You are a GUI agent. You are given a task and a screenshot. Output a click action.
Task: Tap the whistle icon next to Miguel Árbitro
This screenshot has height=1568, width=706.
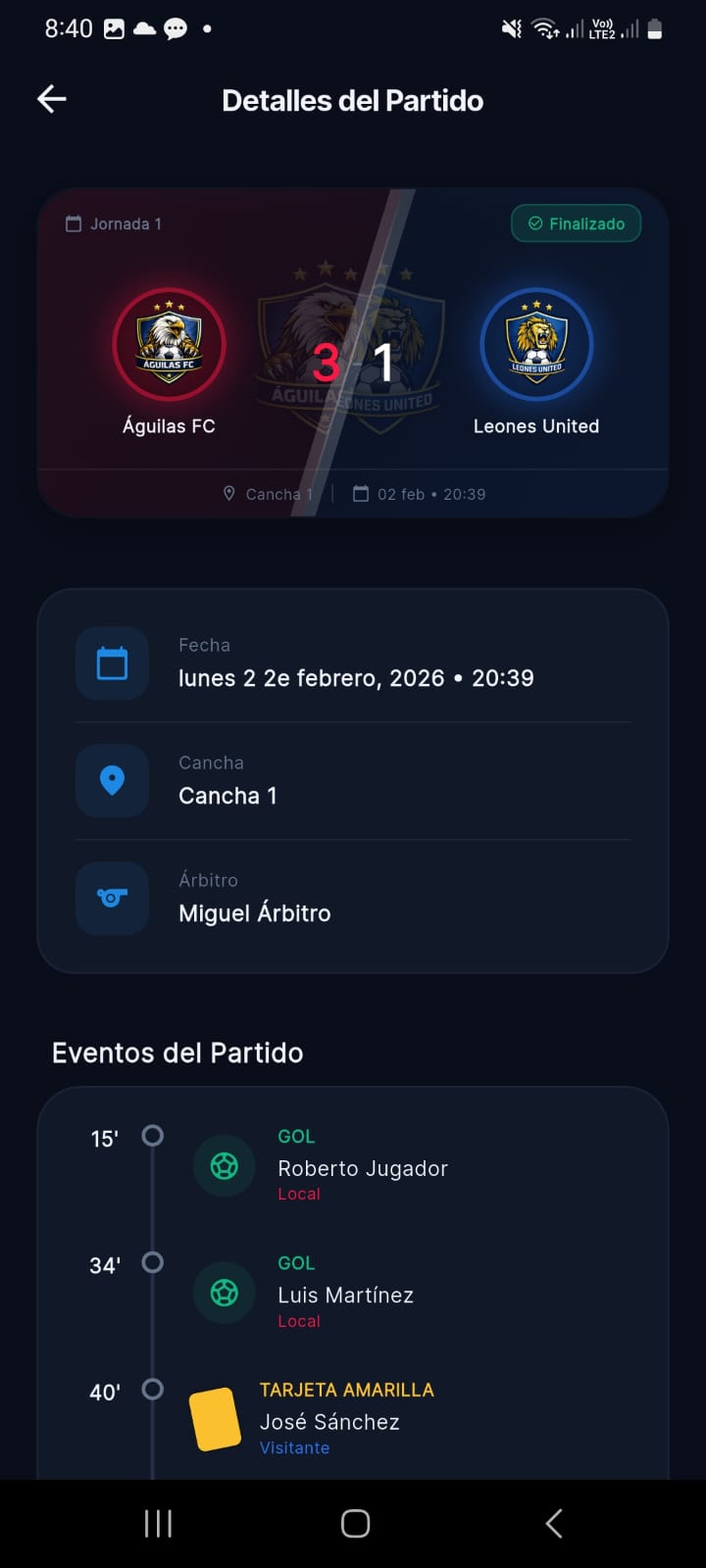tap(111, 899)
